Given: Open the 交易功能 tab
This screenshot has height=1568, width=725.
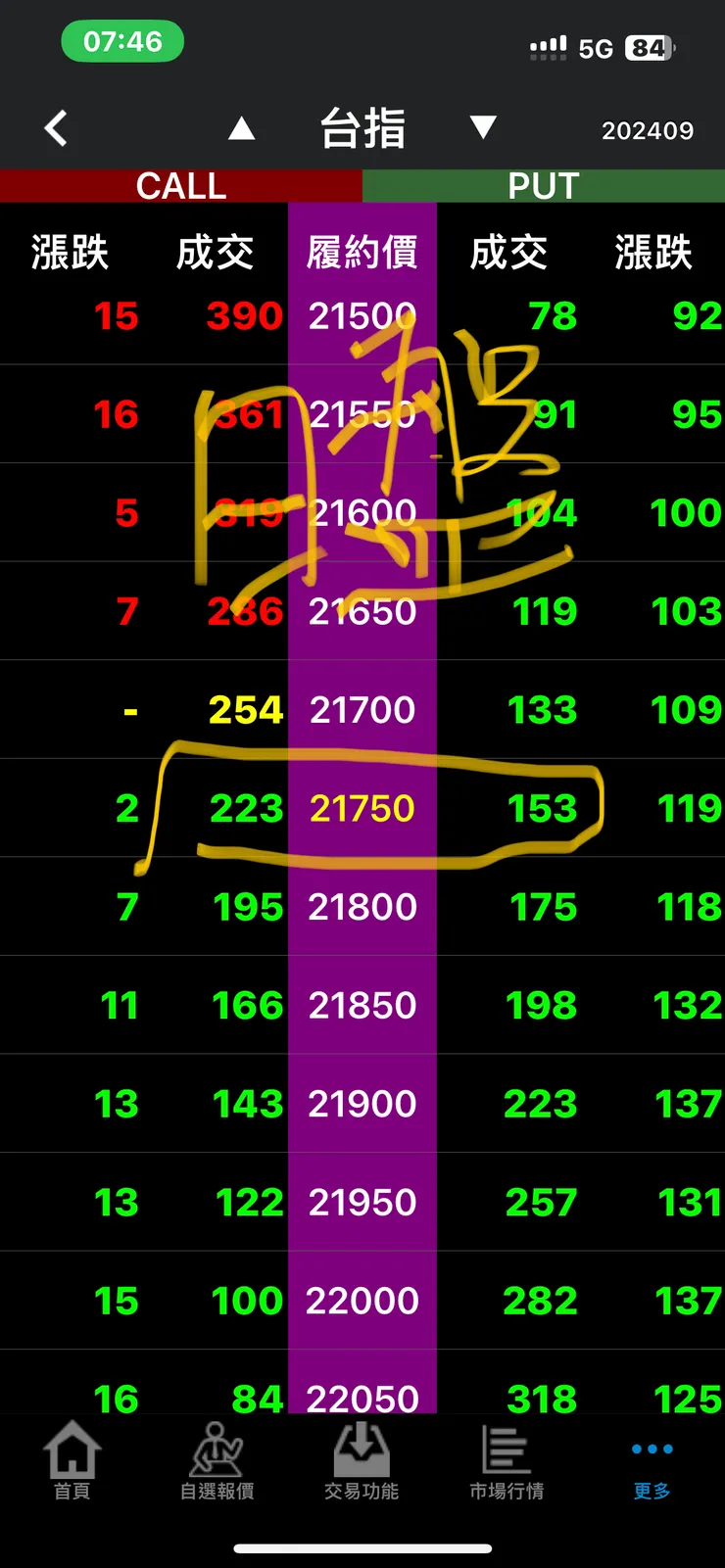Looking at the screenshot, I should point(362,1463).
